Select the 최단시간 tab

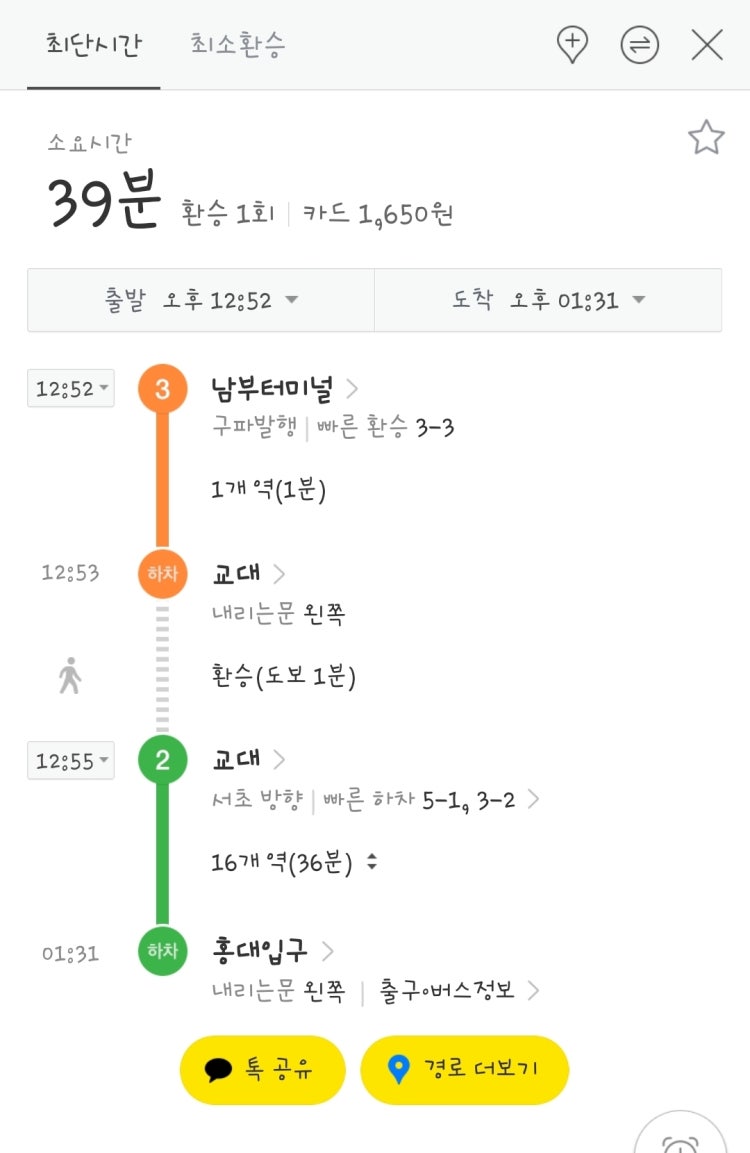93,45
